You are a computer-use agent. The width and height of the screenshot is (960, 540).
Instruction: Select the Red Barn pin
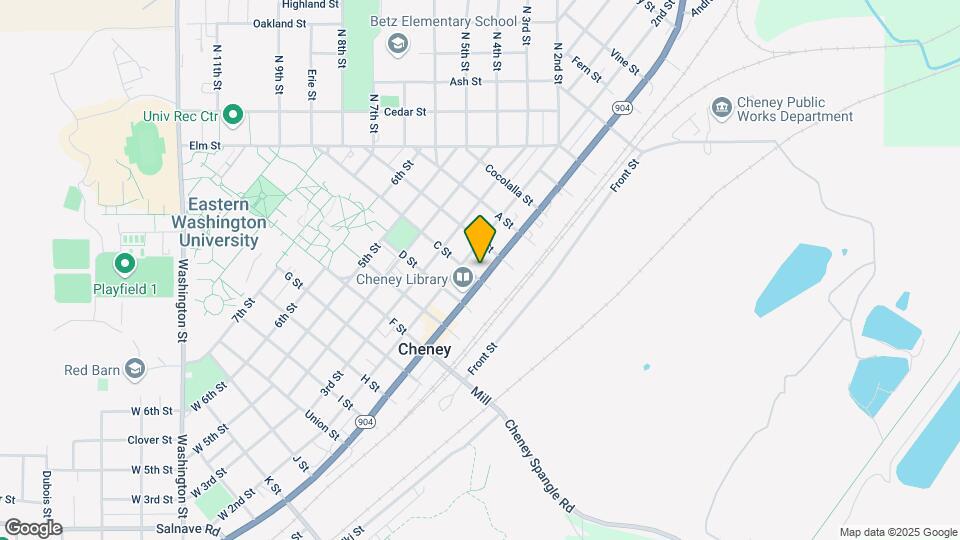[x=134, y=370]
